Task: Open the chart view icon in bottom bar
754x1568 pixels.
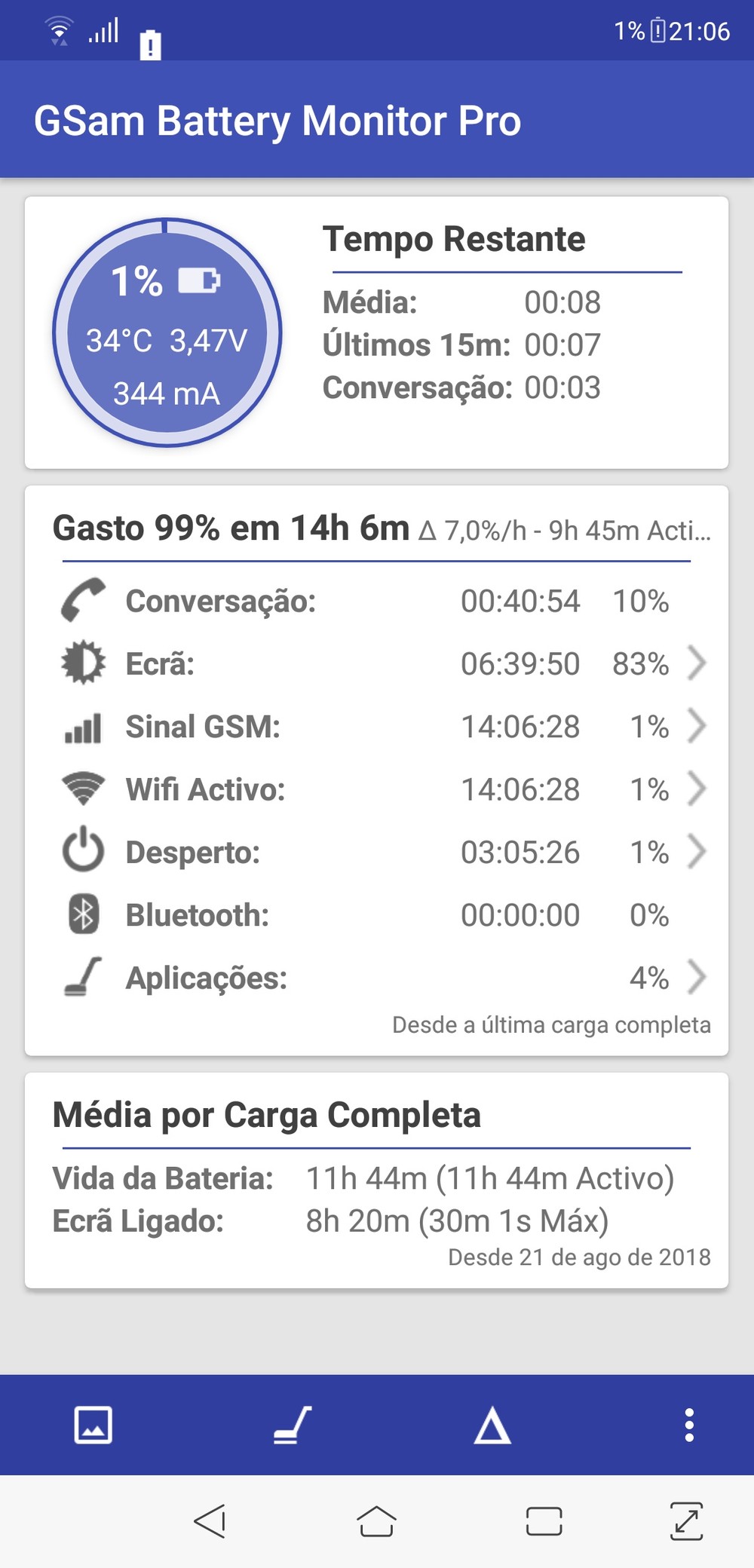Action: [x=93, y=1425]
